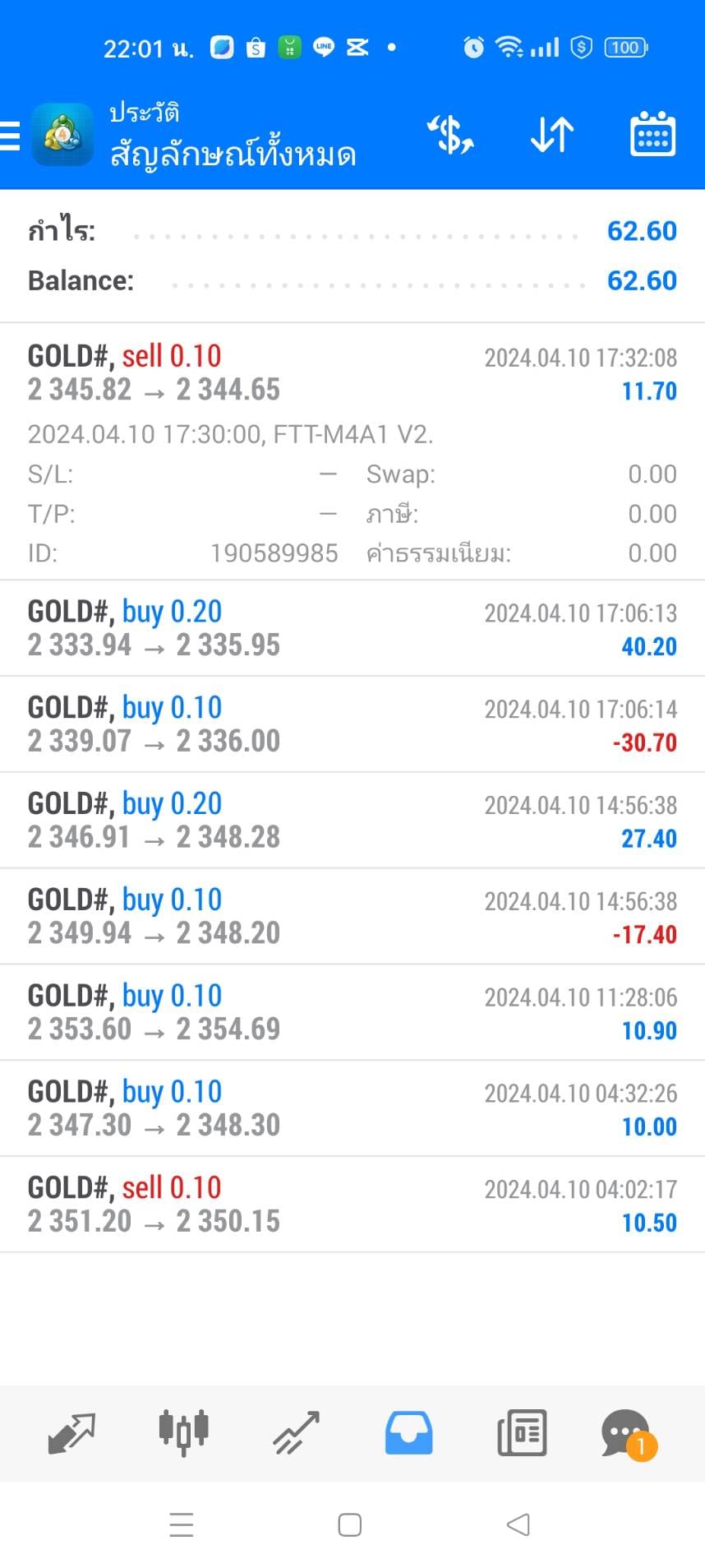Select the History inbox tab
Screen dimensions: 705x1568
click(408, 1433)
